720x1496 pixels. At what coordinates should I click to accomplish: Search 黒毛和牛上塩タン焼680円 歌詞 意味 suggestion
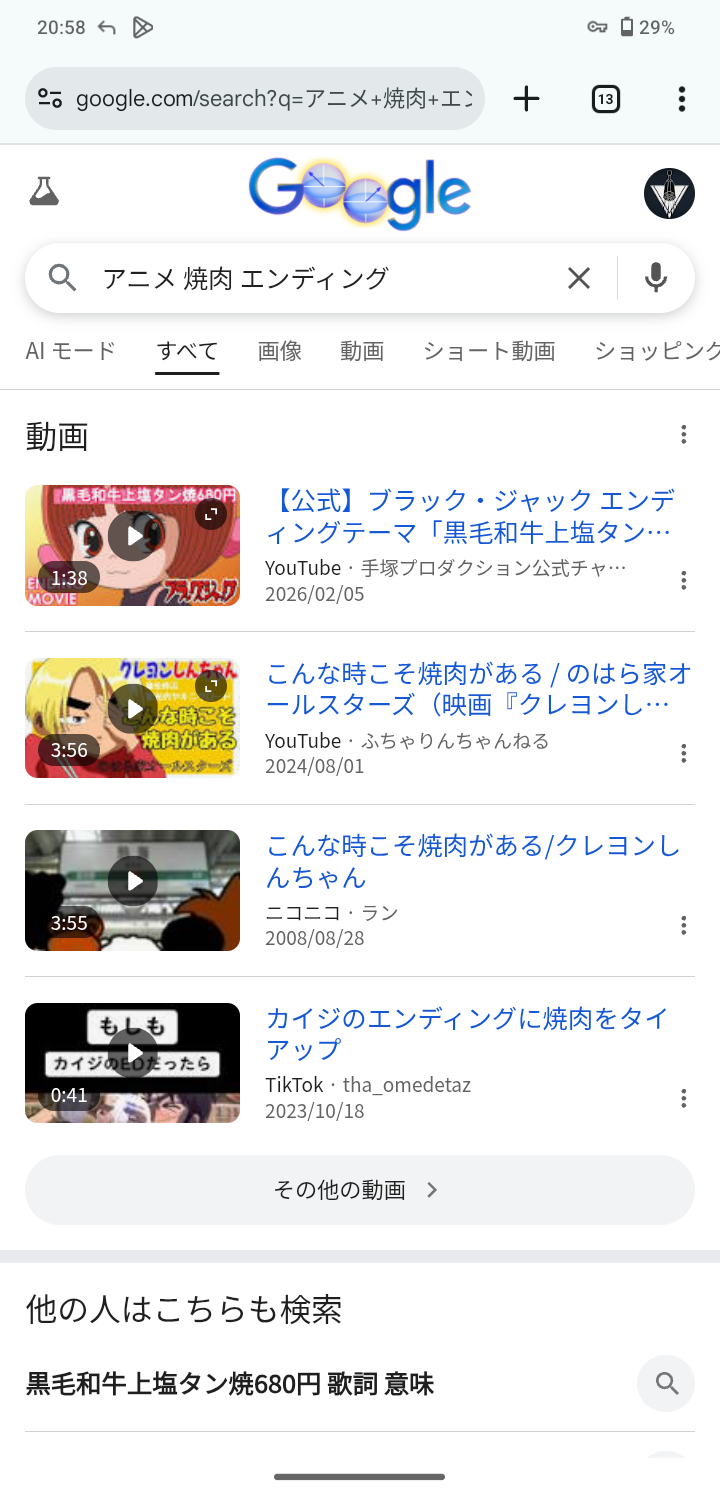(x=230, y=1384)
